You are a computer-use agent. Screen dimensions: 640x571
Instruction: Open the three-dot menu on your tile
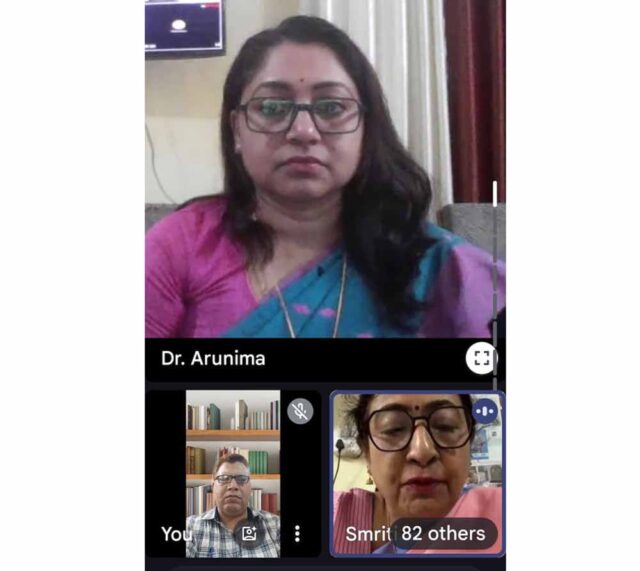pos(297,534)
